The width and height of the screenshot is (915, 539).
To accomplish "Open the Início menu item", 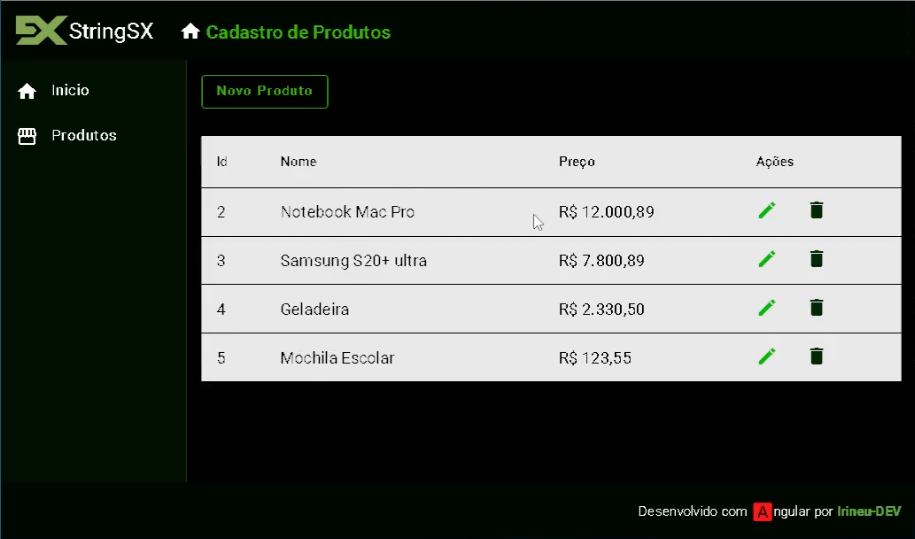I will click(70, 91).
